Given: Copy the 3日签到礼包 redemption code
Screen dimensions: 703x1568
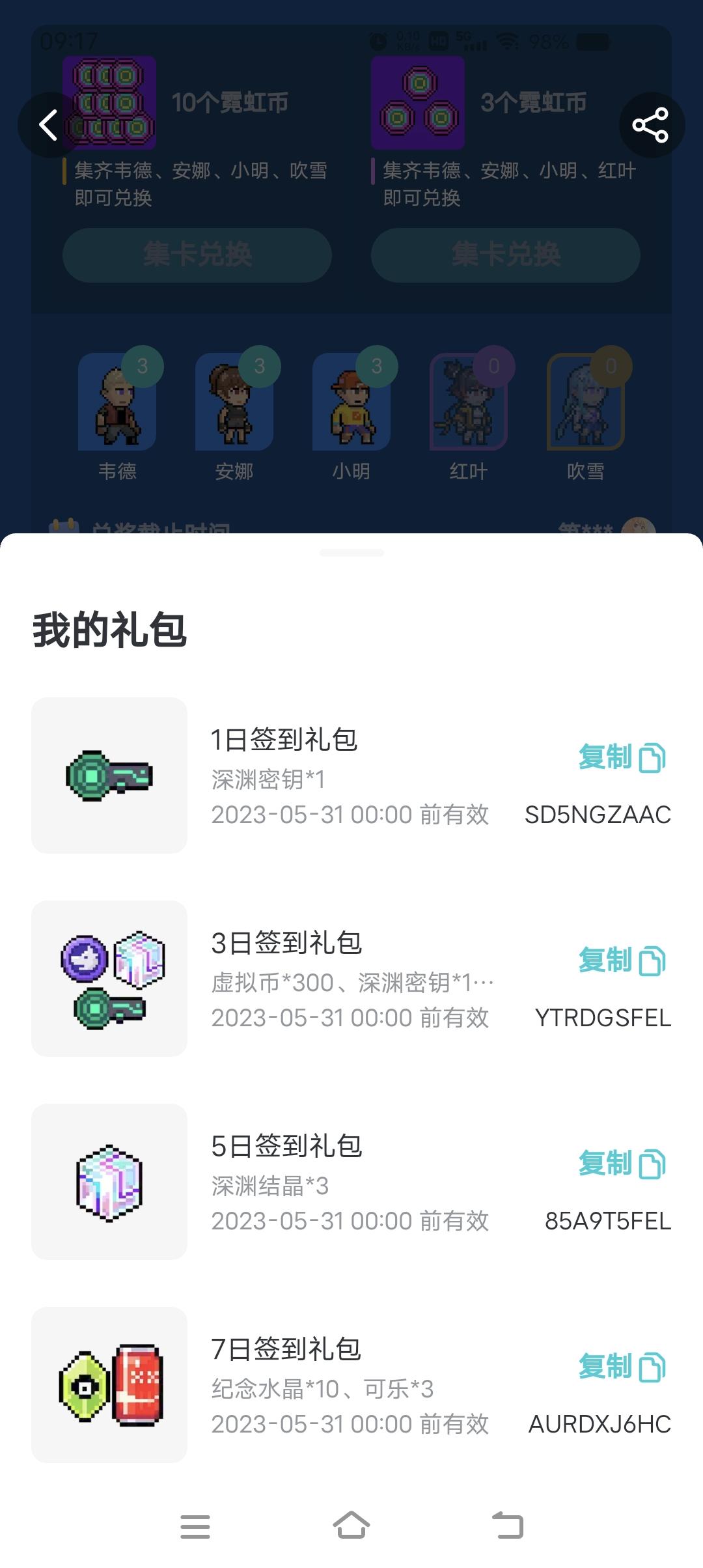Looking at the screenshot, I should pos(622,961).
